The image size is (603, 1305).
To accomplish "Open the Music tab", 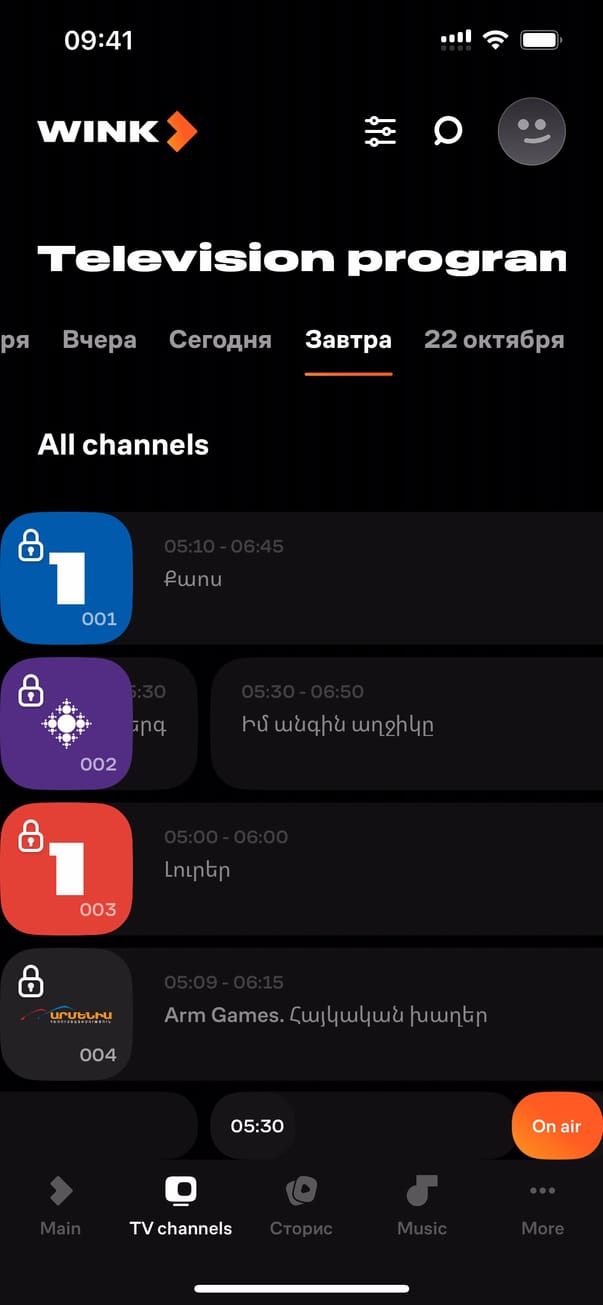I will click(422, 1206).
